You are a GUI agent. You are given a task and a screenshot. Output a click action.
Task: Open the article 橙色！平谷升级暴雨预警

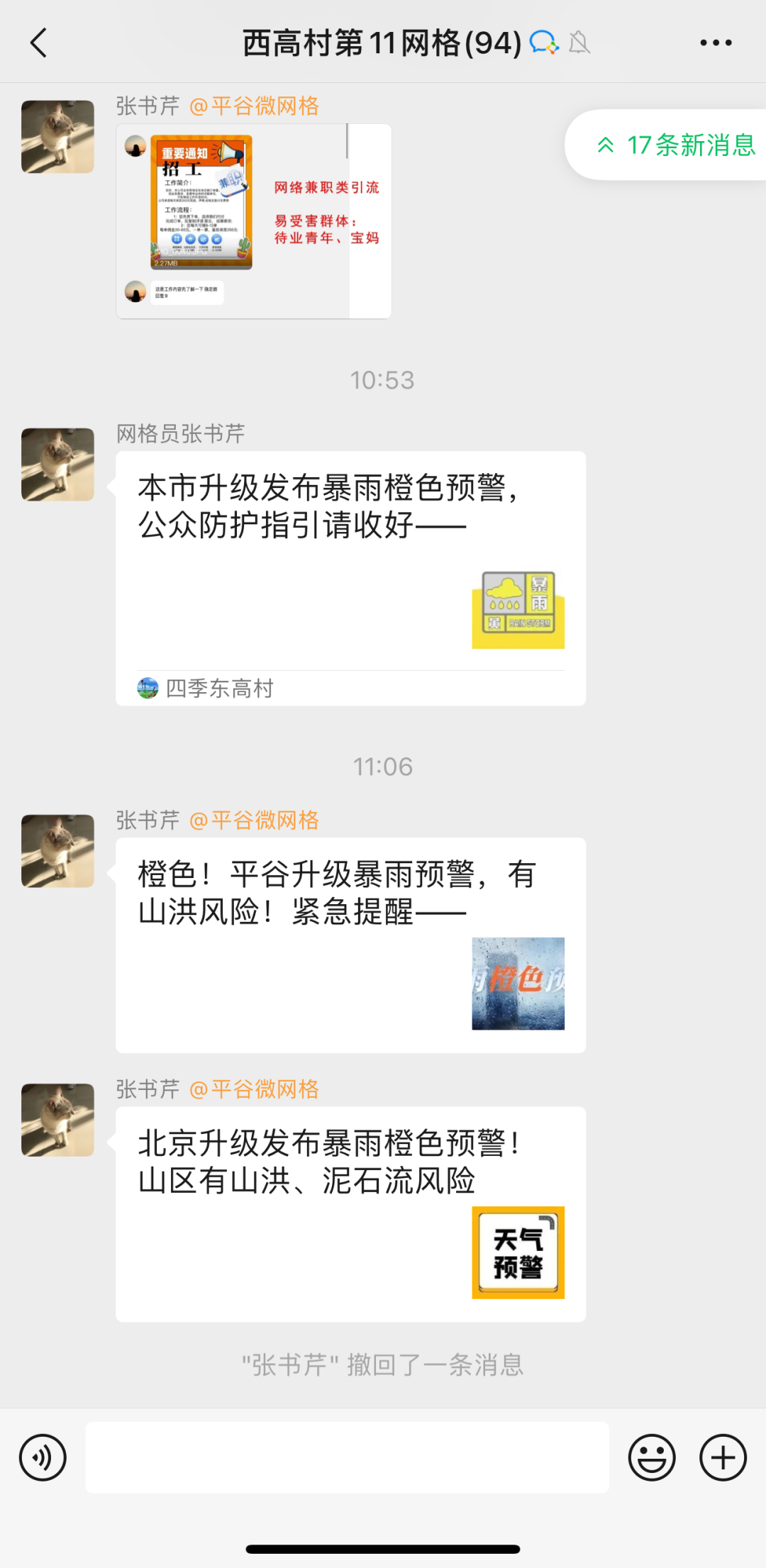(x=350, y=943)
